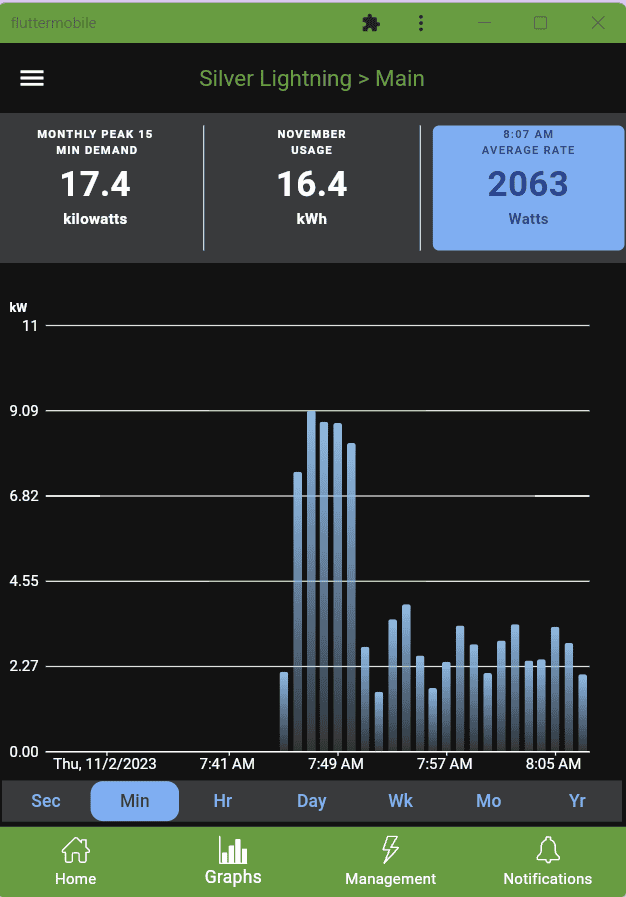Go to the Home tab
The width and height of the screenshot is (626, 897).
point(76,862)
